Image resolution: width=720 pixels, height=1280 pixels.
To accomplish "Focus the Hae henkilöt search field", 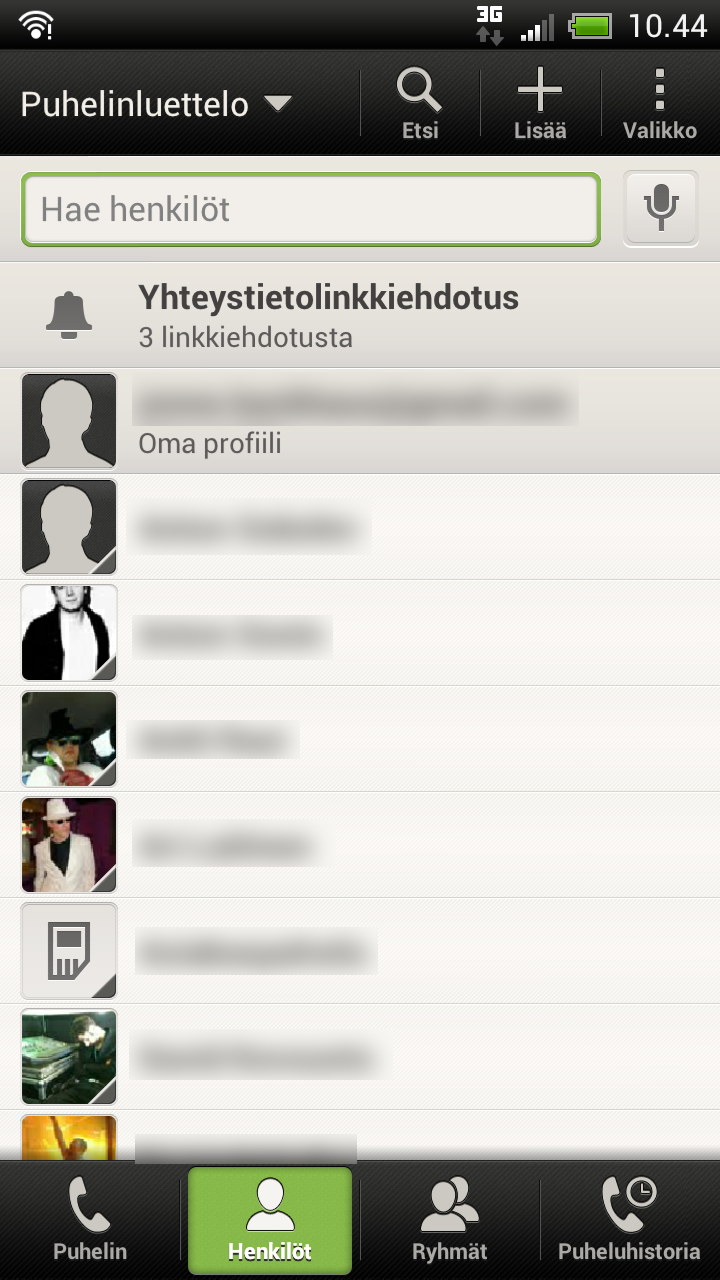I will pyautogui.click(x=311, y=210).
